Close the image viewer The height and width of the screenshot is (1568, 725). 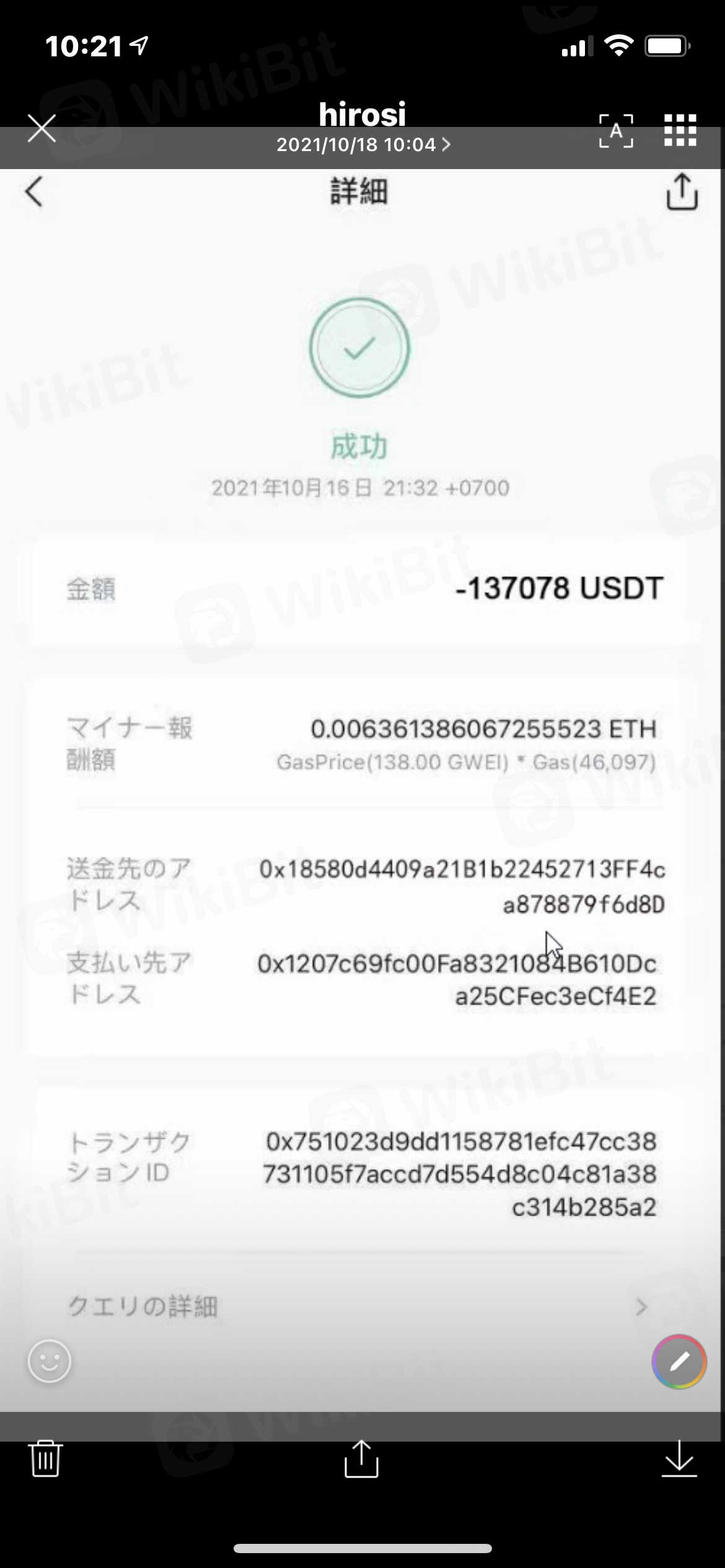coord(42,129)
